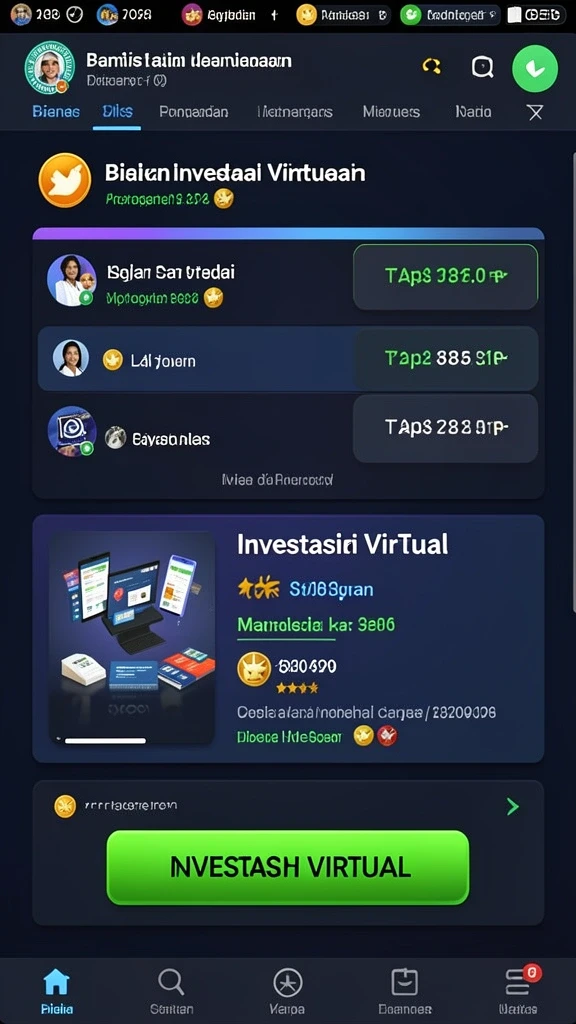Go to the home tab in bottom bar
The width and height of the screenshot is (576, 1024).
[56, 991]
